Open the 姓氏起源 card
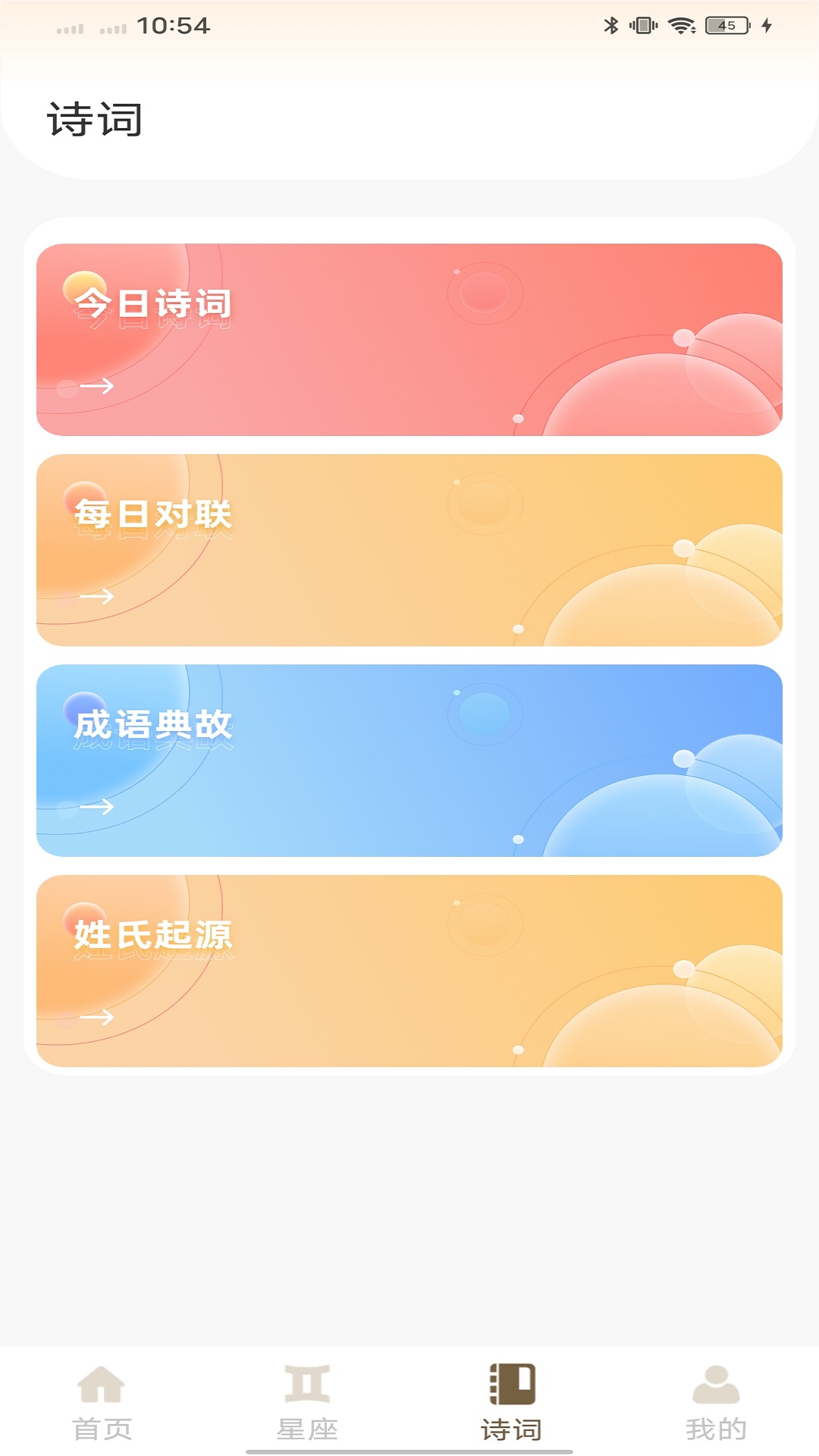Viewport: 819px width, 1456px height. click(409, 971)
